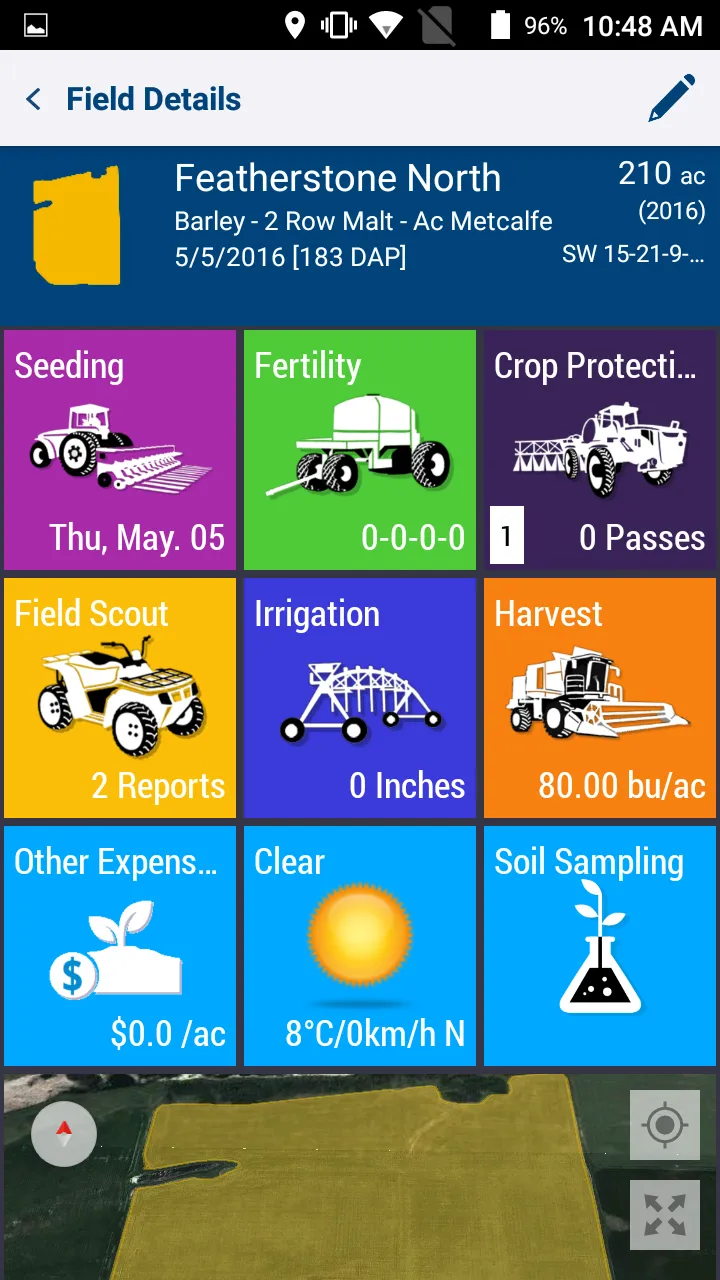Go back from Field Details

point(33,98)
